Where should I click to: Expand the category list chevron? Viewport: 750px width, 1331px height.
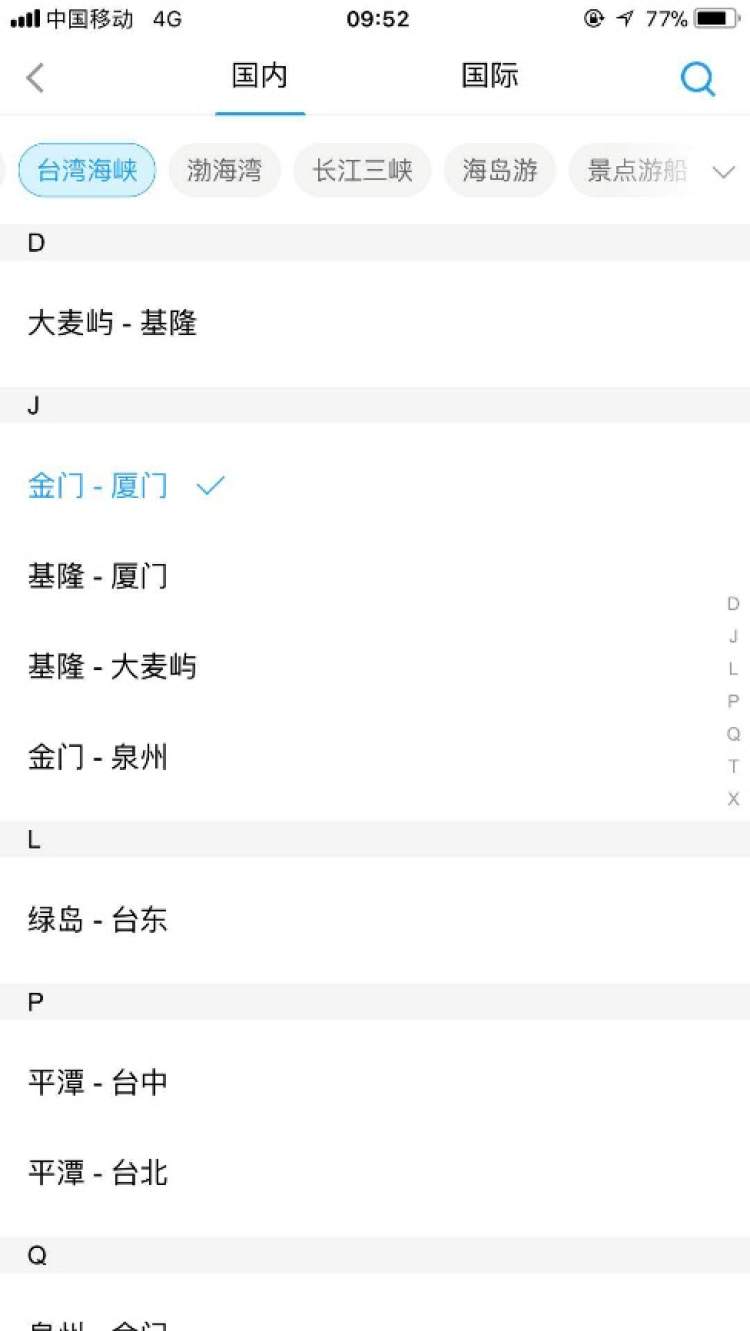723,171
